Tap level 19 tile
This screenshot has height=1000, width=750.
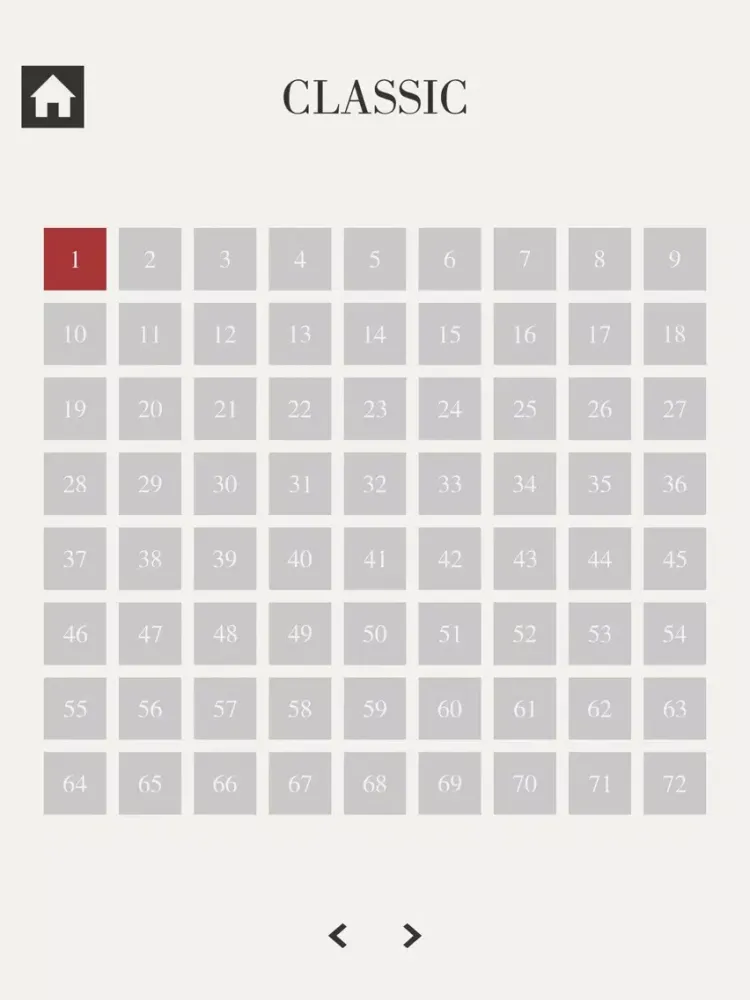click(75, 409)
